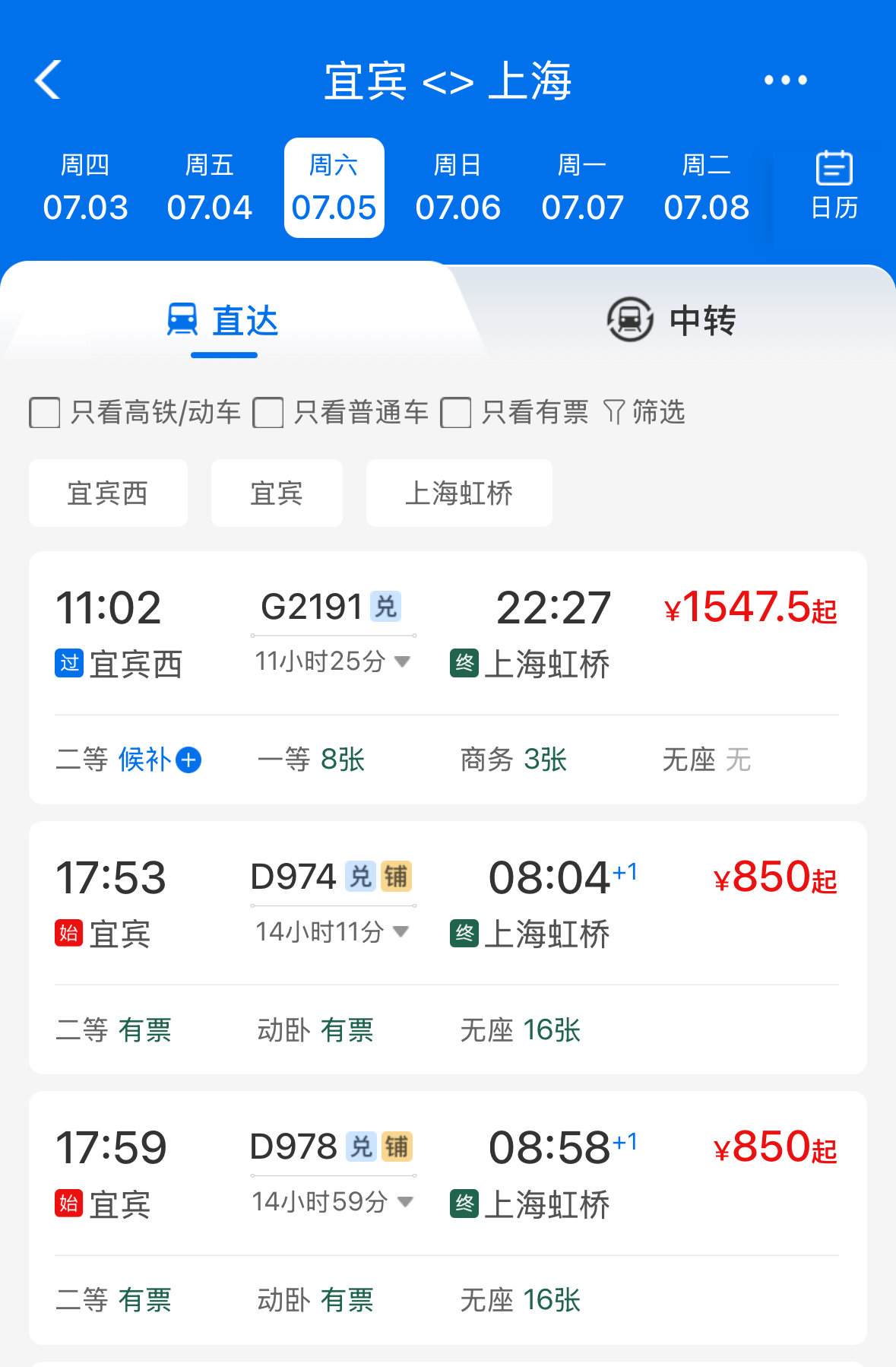Switch to the 中转 transfer tab
The width and height of the screenshot is (896, 1367).
pos(672,320)
